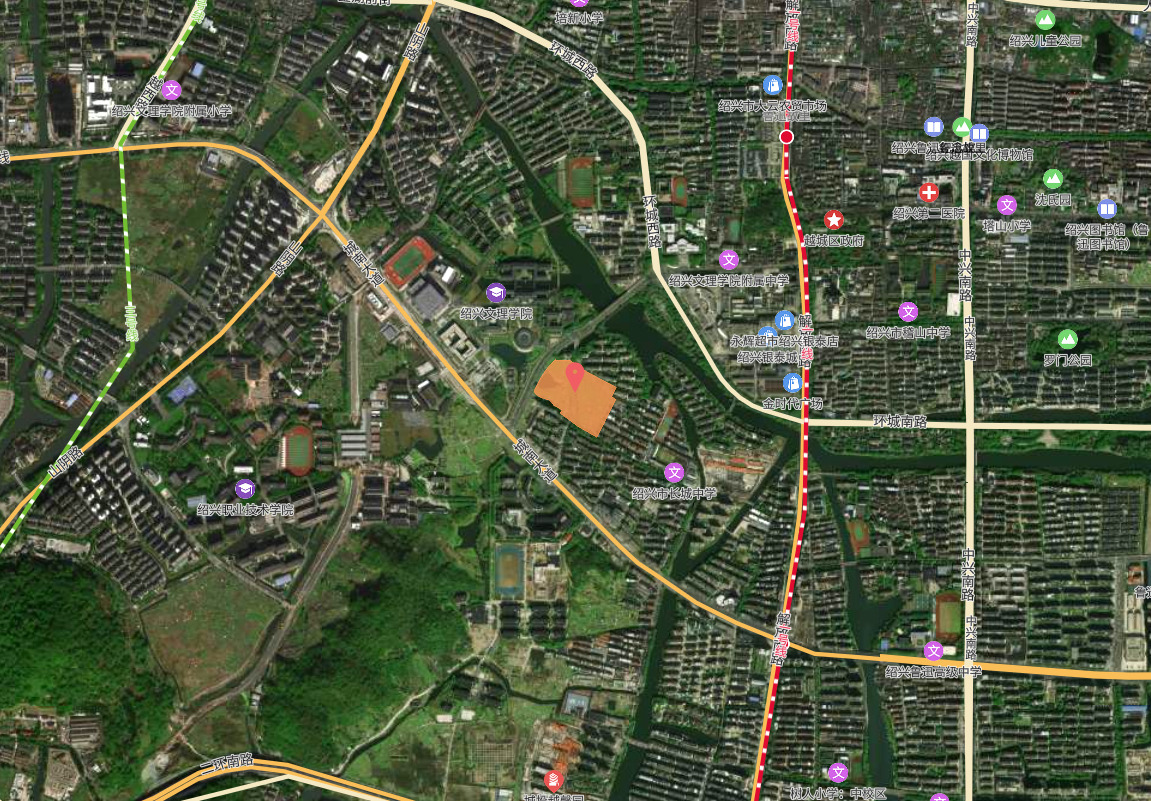
Task: Select the 绍兴儿童公园 marker
Action: [1045, 20]
